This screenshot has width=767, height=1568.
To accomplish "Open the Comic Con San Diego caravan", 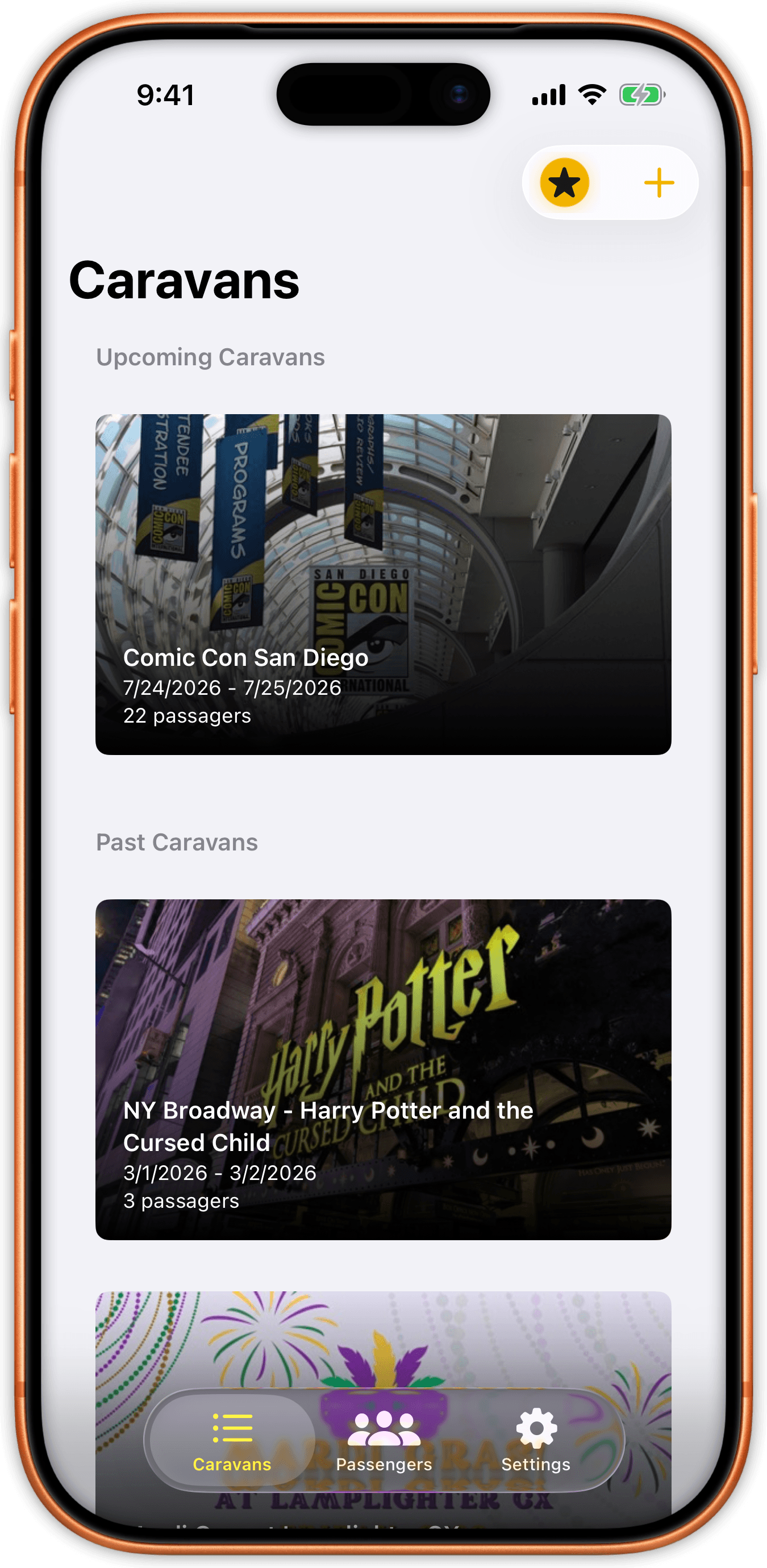I will pyautogui.click(x=383, y=585).
